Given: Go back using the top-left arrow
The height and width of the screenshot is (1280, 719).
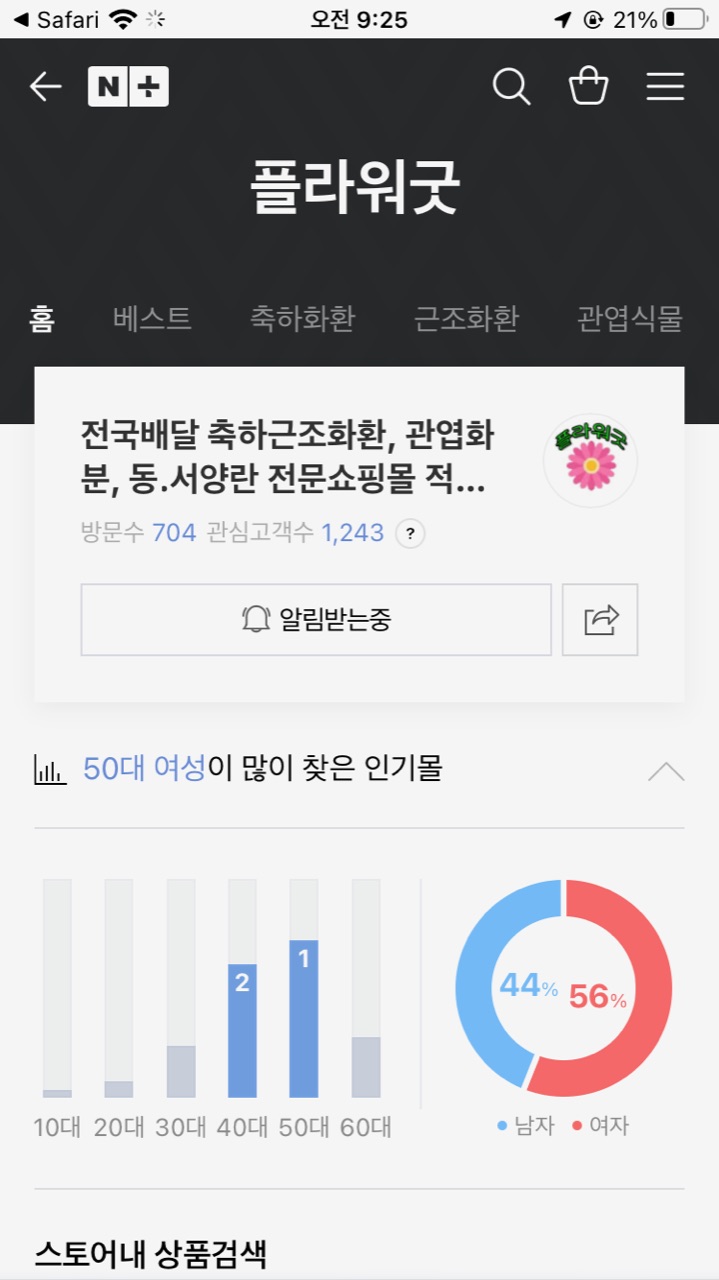Looking at the screenshot, I should click(45, 87).
